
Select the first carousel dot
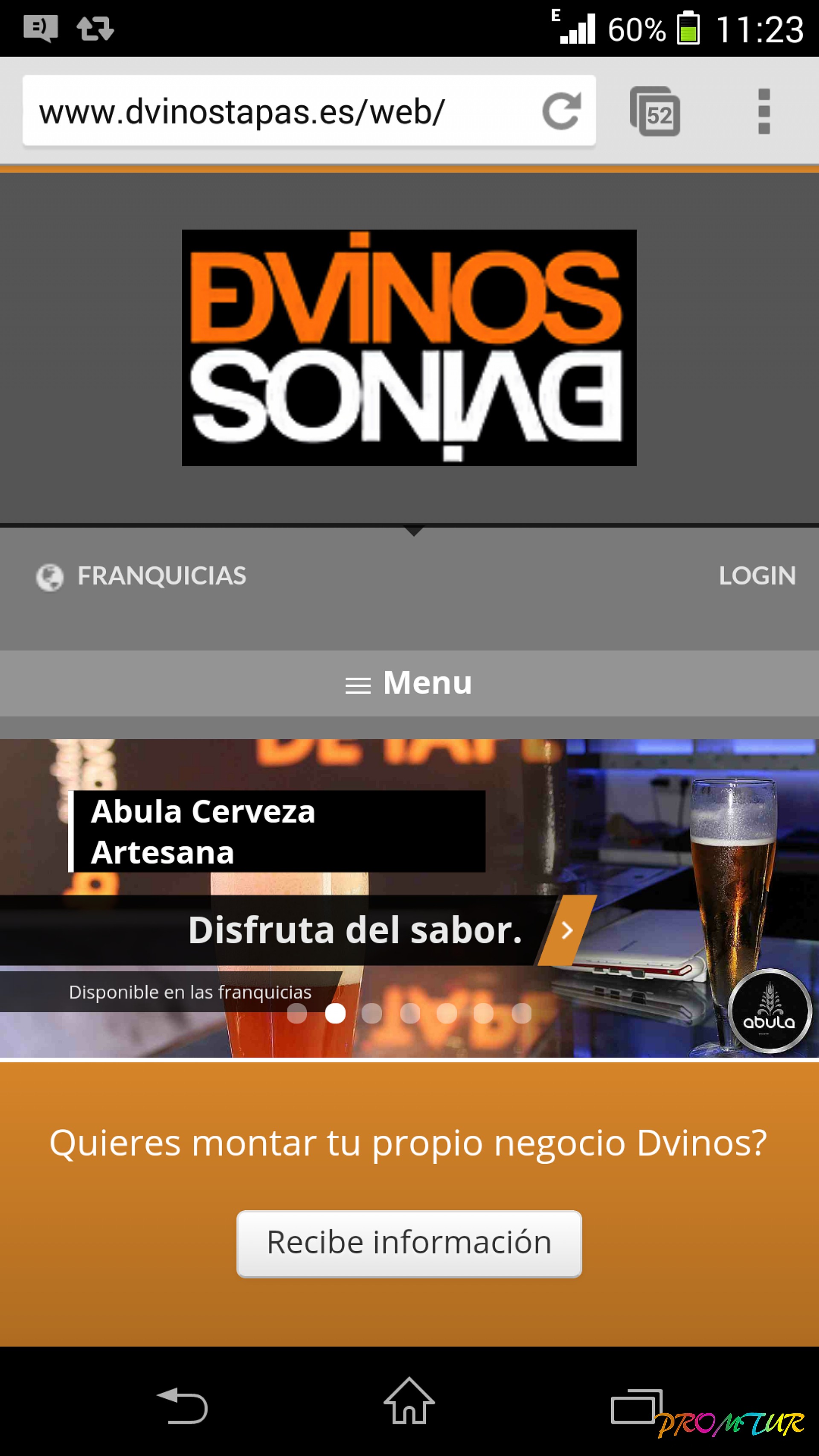(297, 1014)
